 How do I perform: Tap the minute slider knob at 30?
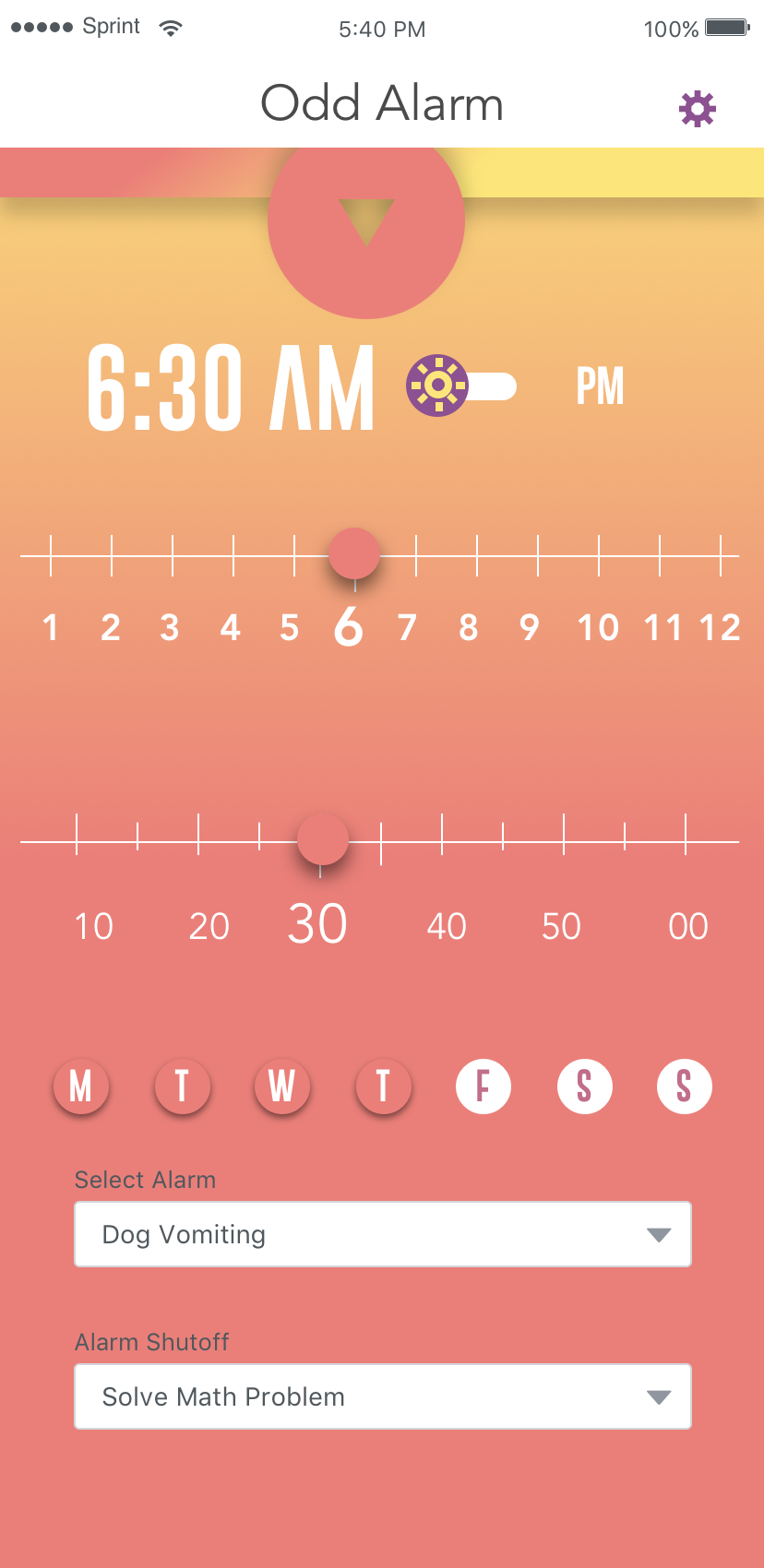(322, 839)
